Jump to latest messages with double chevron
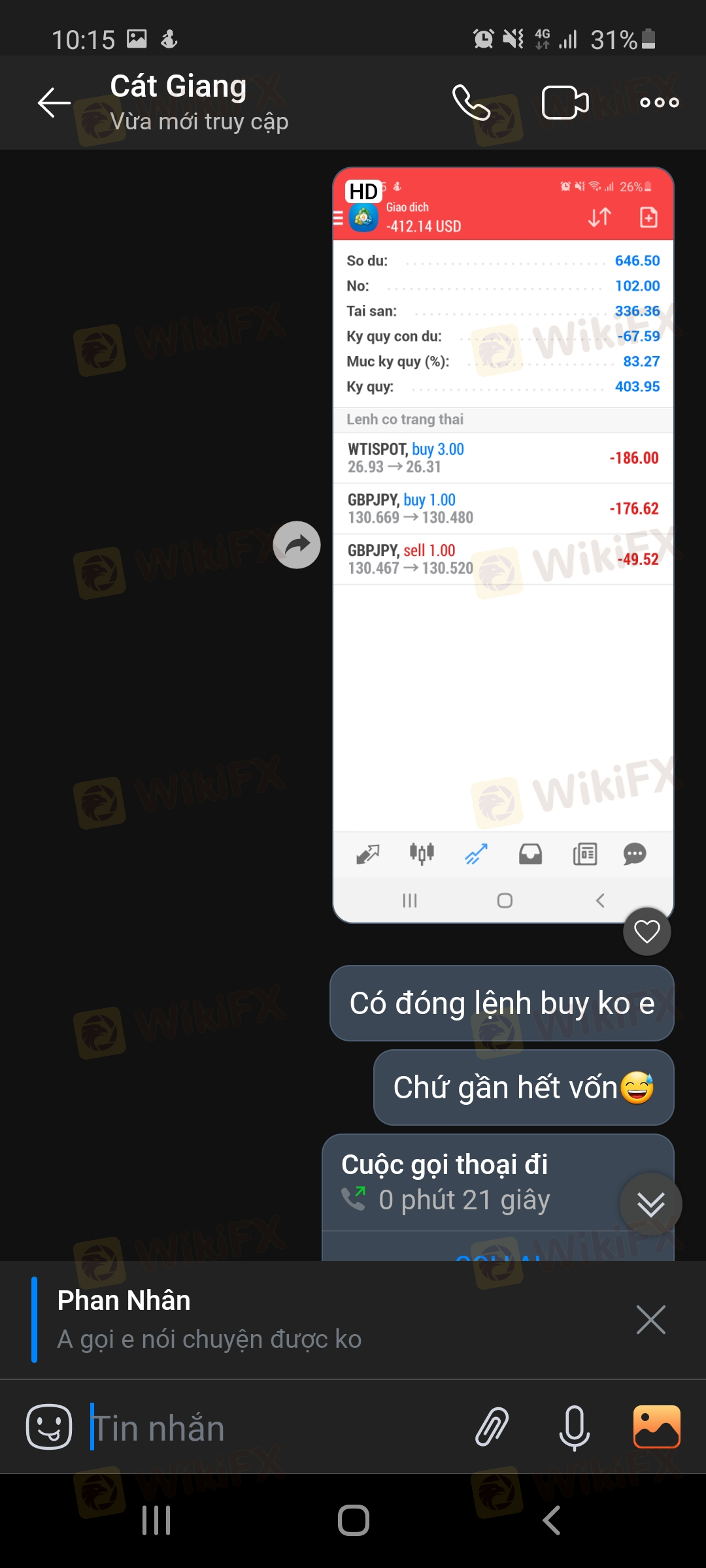706x1568 pixels. [x=651, y=1204]
